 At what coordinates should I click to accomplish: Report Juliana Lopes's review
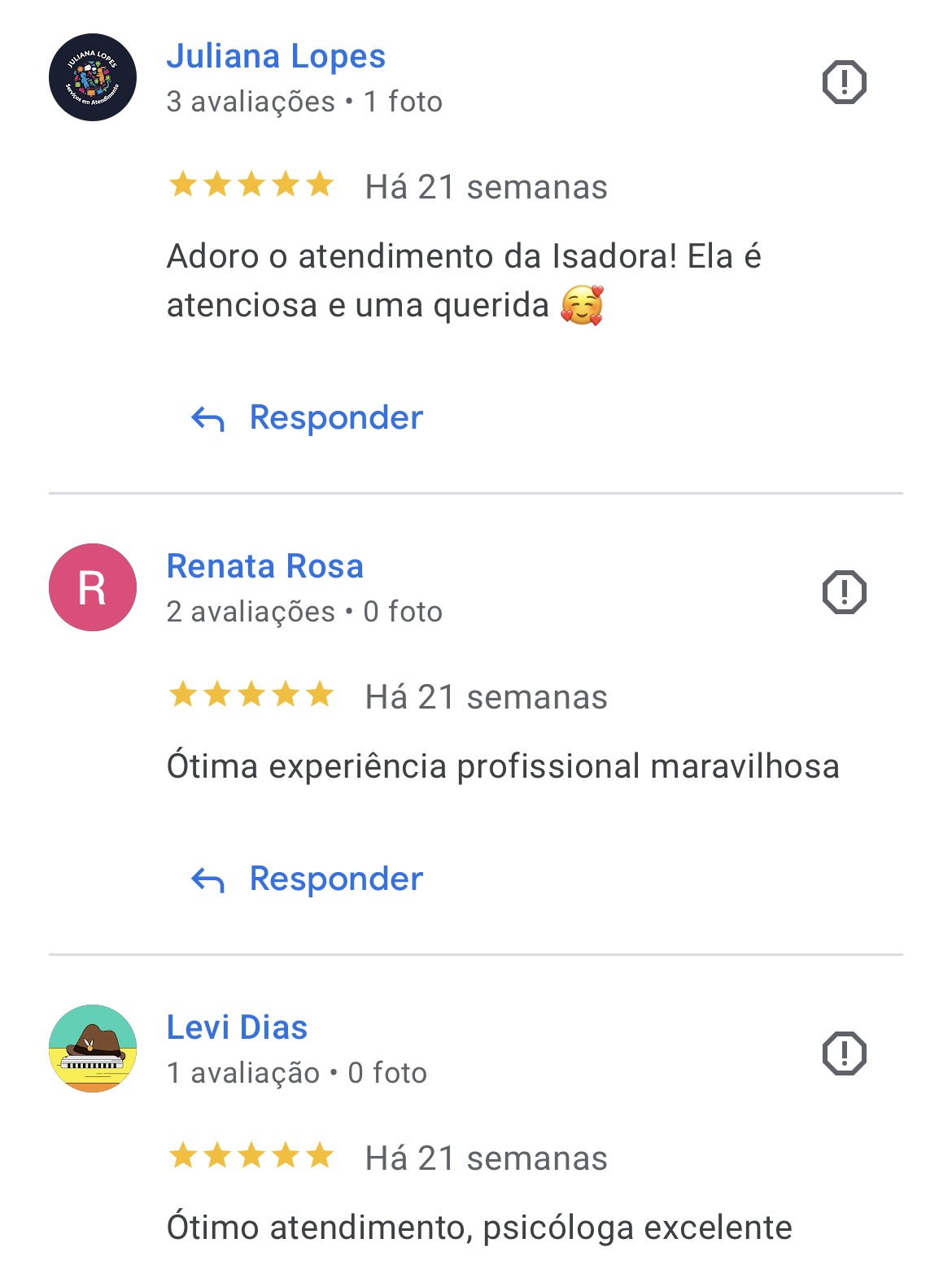coord(844,82)
